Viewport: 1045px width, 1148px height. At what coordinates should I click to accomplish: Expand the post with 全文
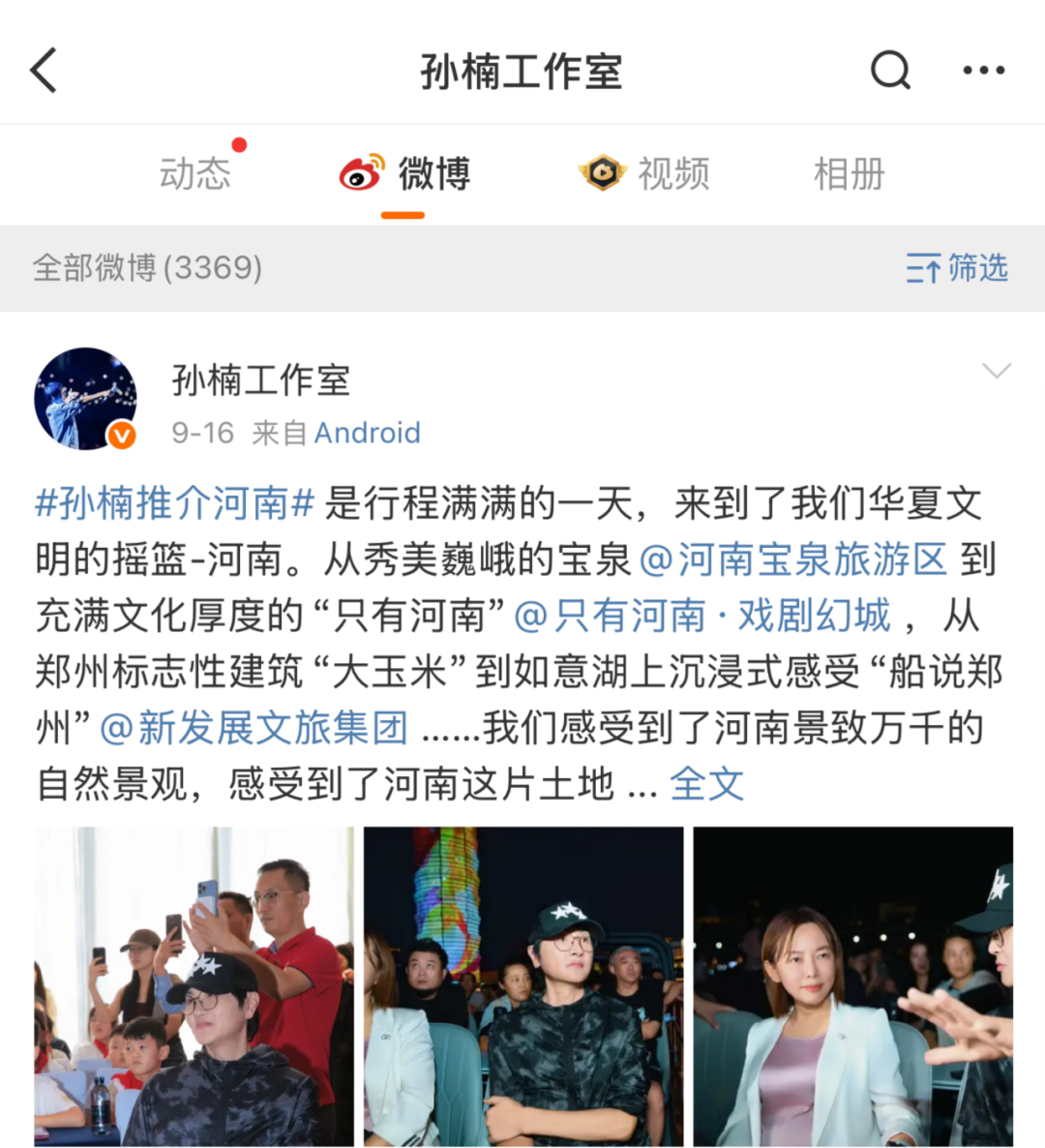[706, 784]
